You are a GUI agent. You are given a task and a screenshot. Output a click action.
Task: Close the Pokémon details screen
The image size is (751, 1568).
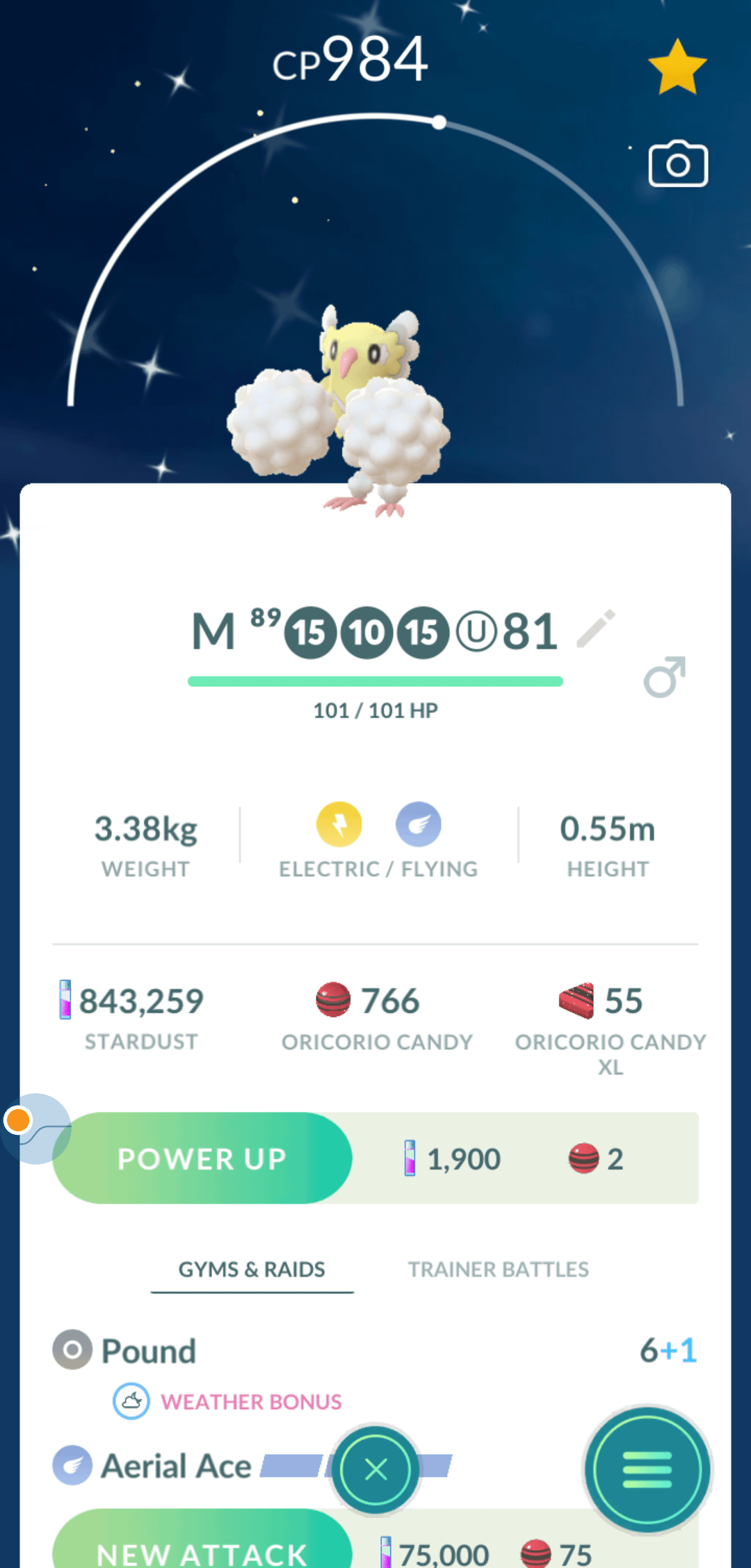click(375, 1470)
